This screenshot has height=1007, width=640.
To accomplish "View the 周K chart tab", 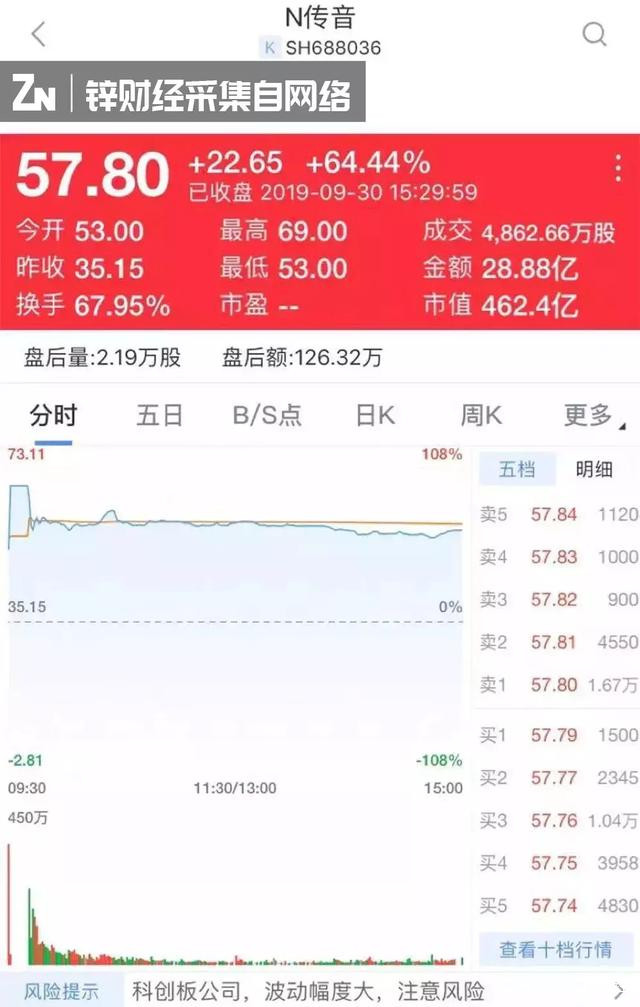I will [x=481, y=415].
